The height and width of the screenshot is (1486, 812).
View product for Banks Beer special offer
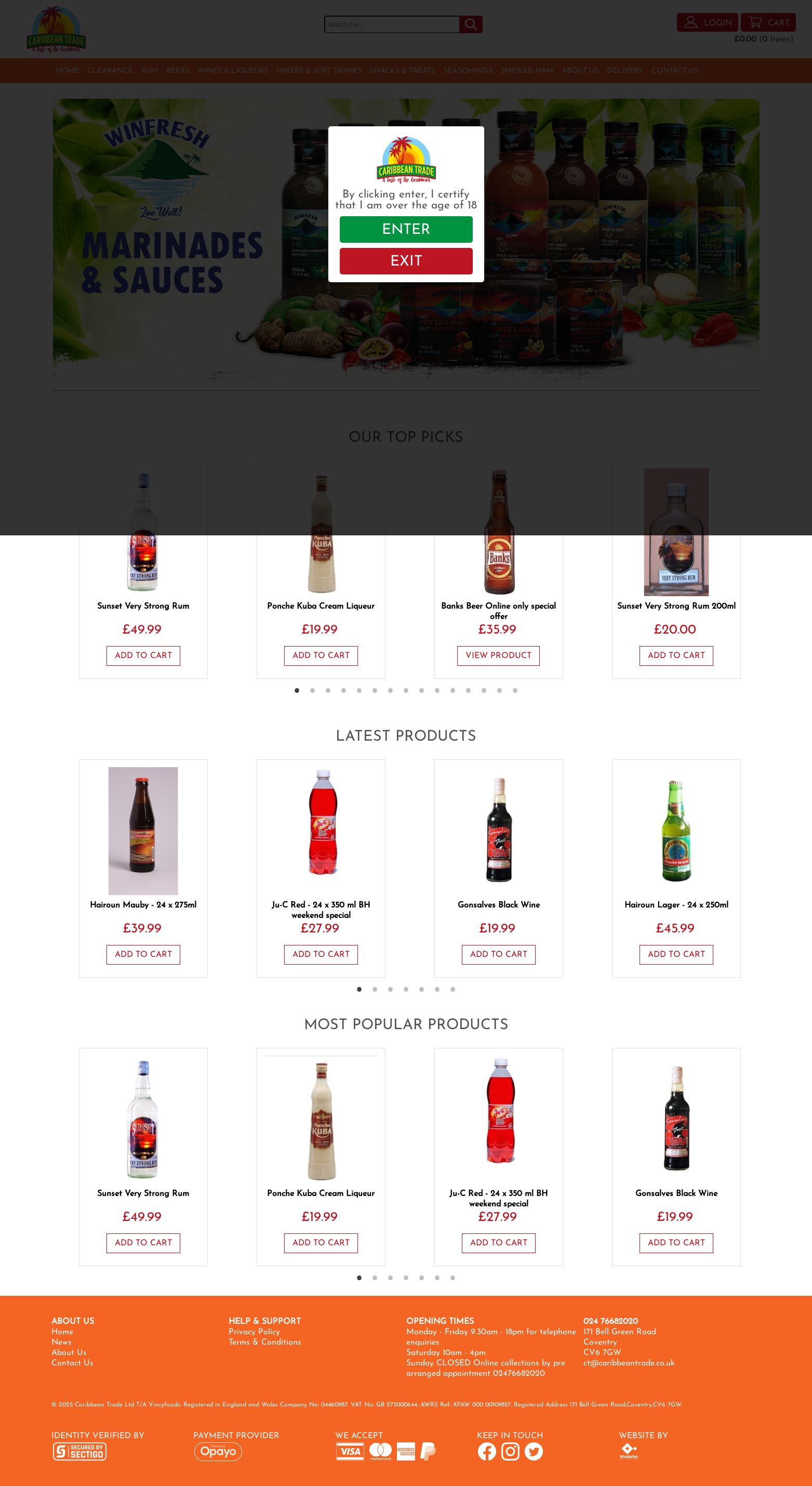[498, 655]
